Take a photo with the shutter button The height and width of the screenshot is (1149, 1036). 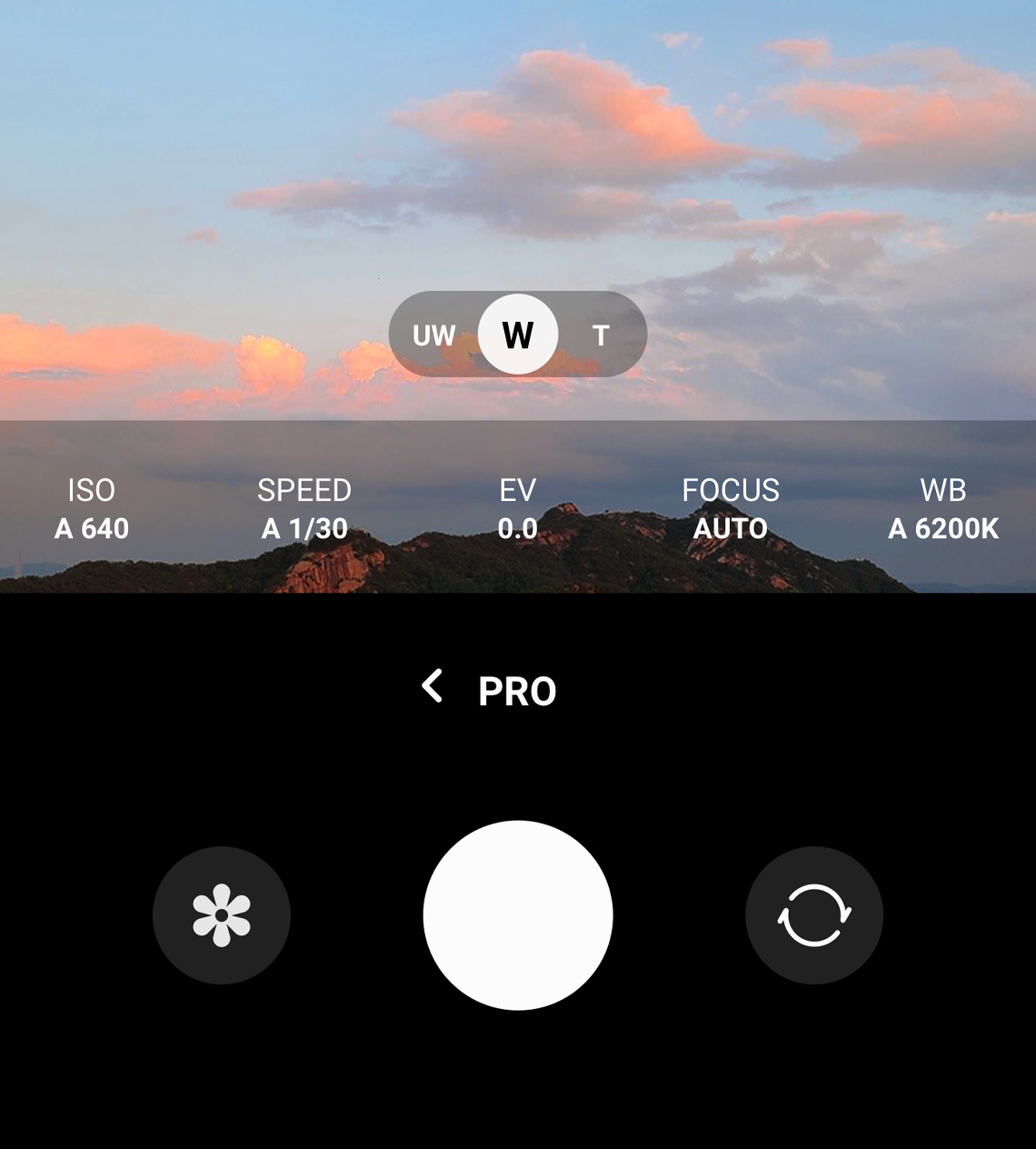pos(518,915)
